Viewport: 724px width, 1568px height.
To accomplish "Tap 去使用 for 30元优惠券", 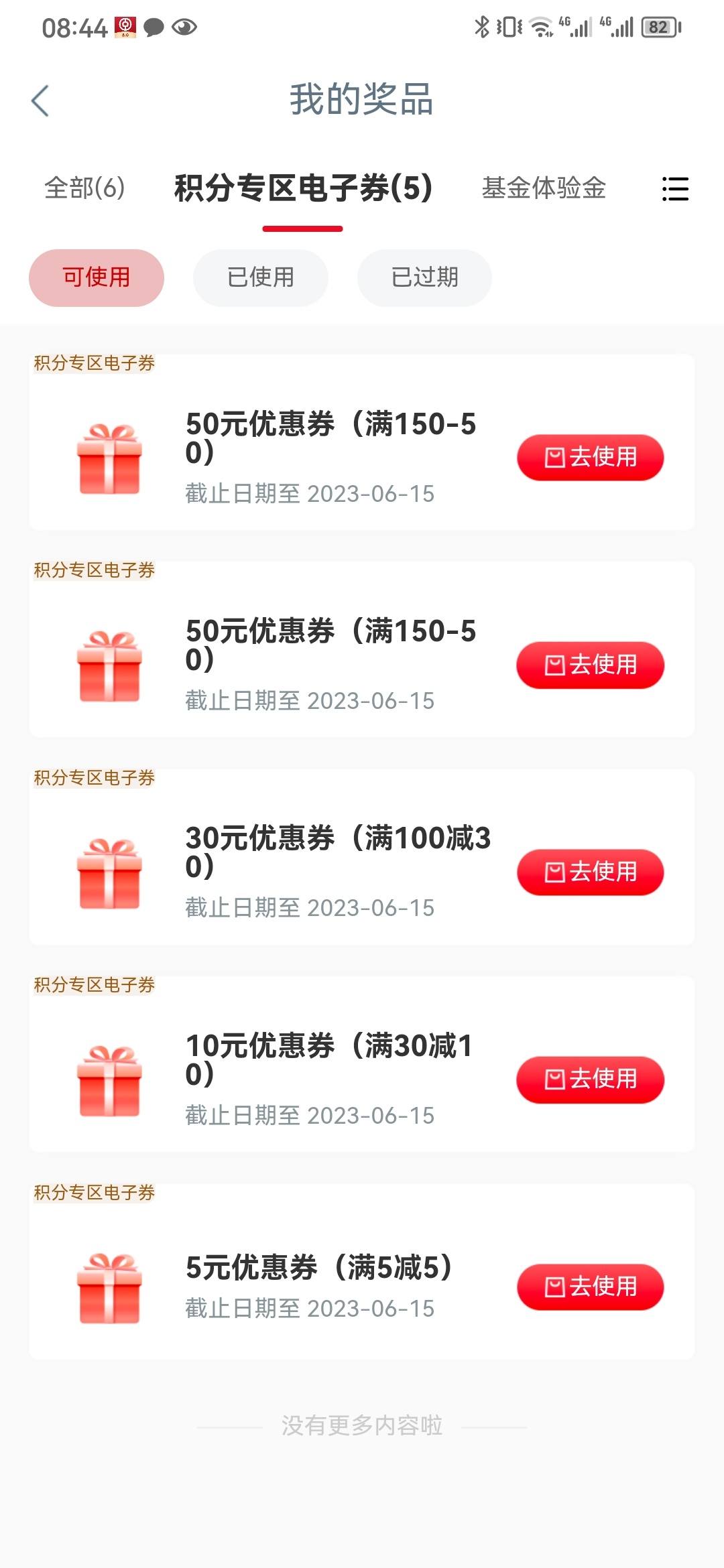I will tap(591, 872).
